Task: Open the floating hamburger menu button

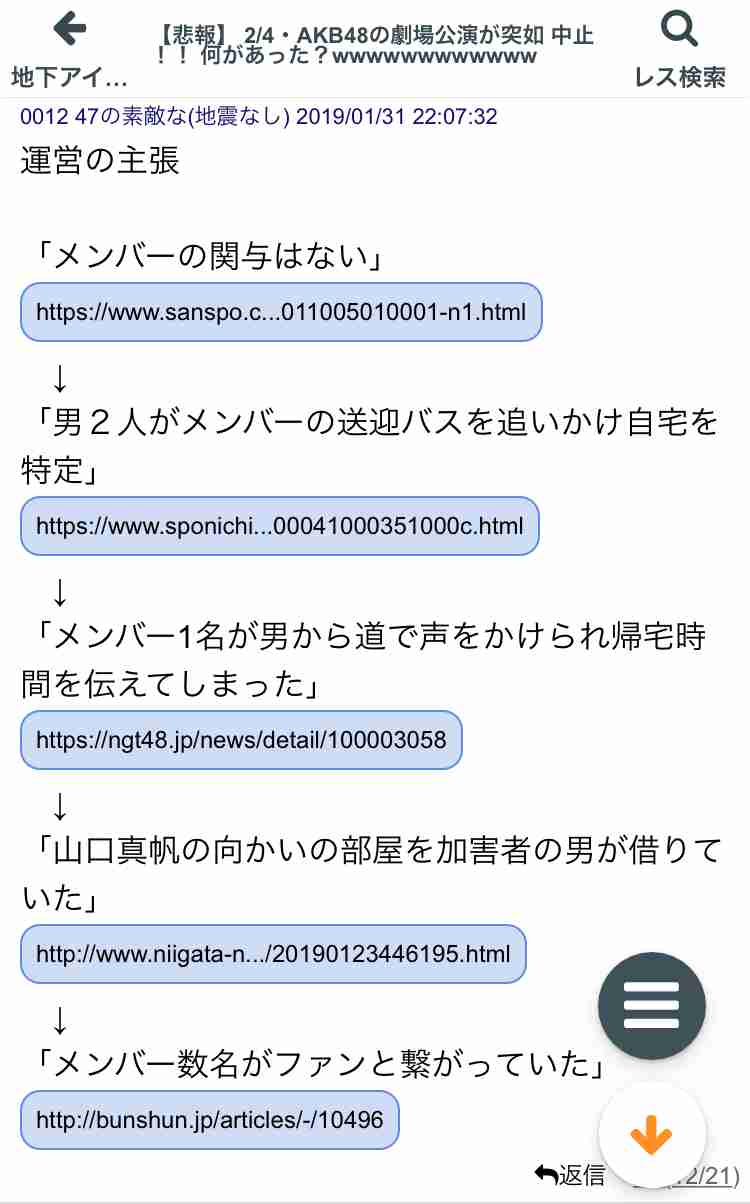Action: pos(652,1006)
